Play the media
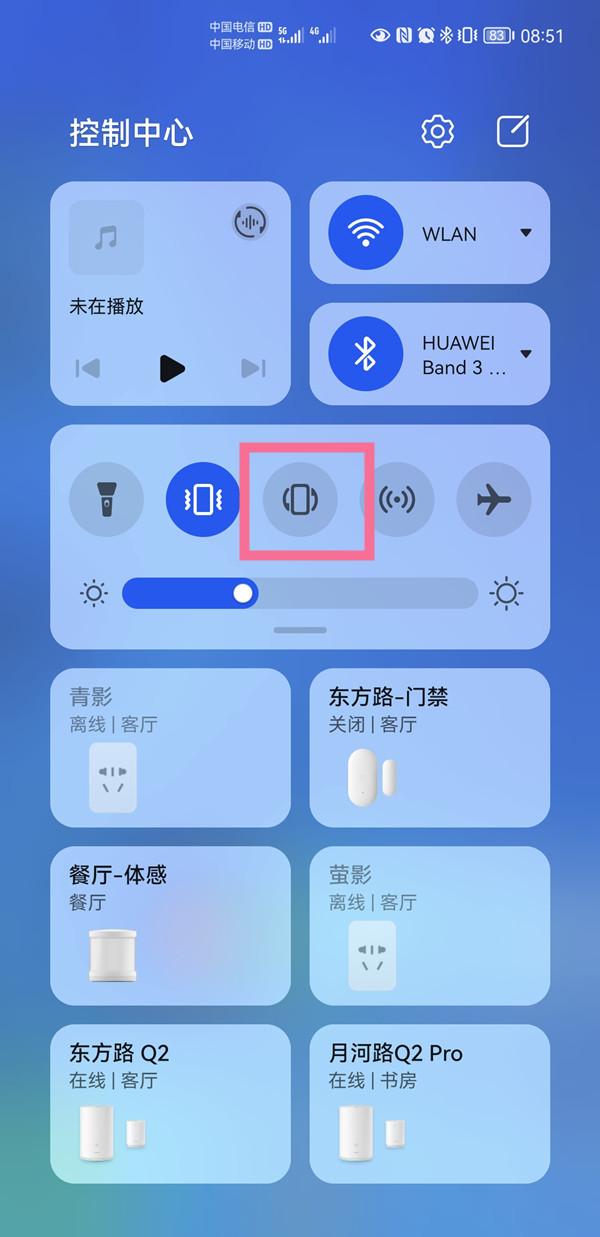Image resolution: width=600 pixels, height=1237 pixels. pyautogui.click(x=171, y=368)
